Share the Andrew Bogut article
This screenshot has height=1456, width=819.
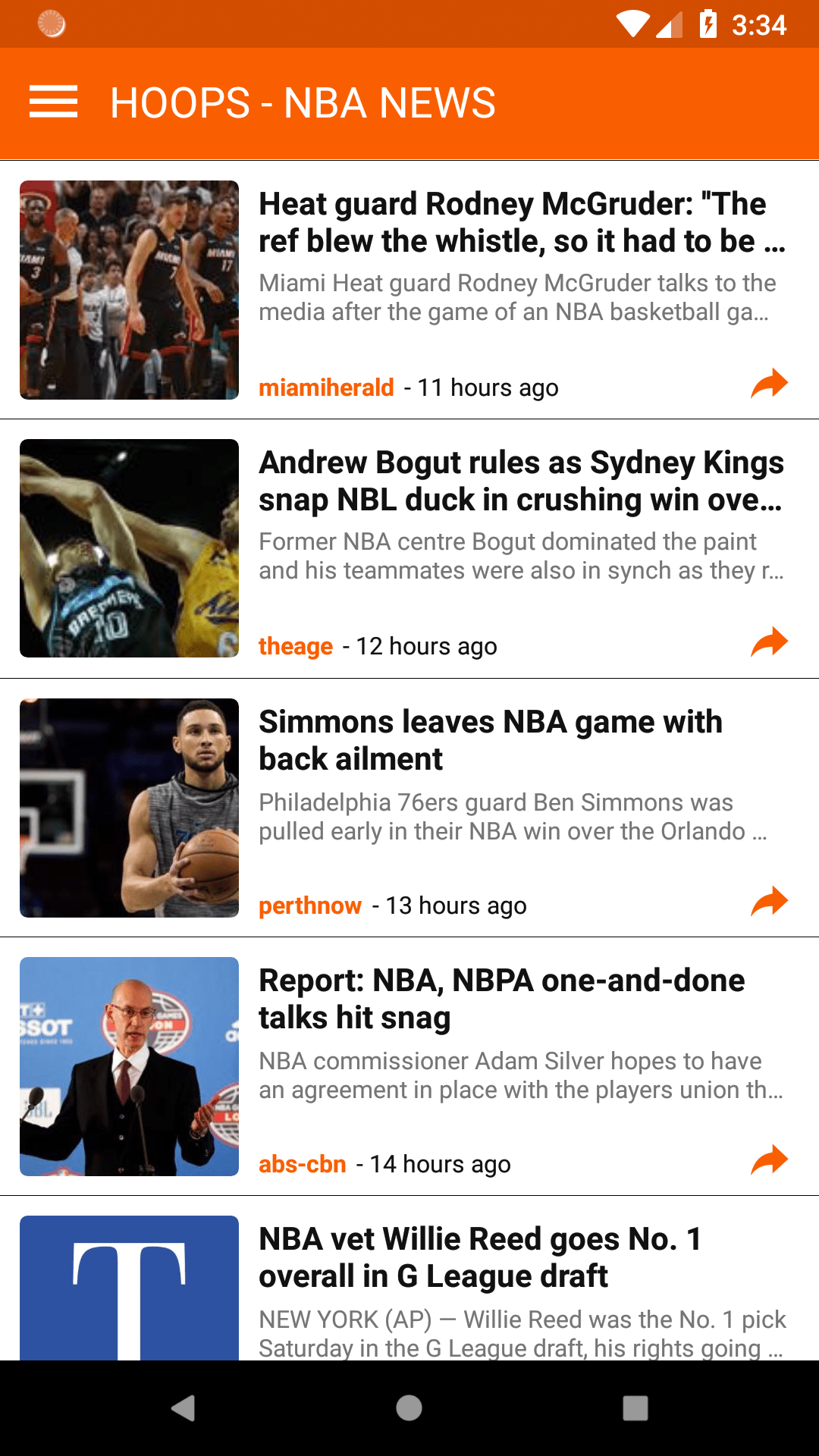[769, 644]
